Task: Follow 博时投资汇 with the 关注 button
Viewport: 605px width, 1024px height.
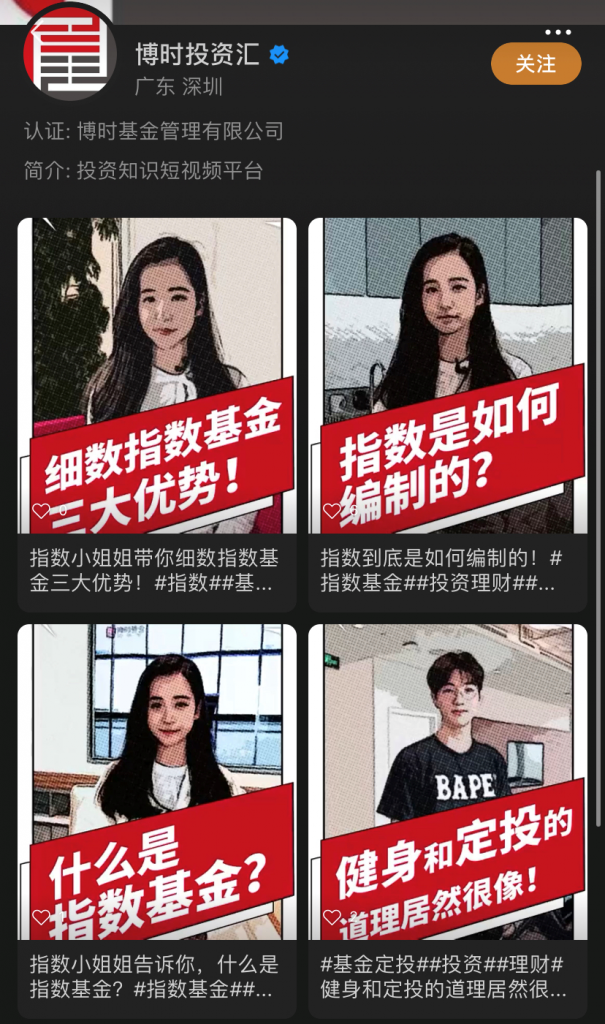Action: [536, 64]
